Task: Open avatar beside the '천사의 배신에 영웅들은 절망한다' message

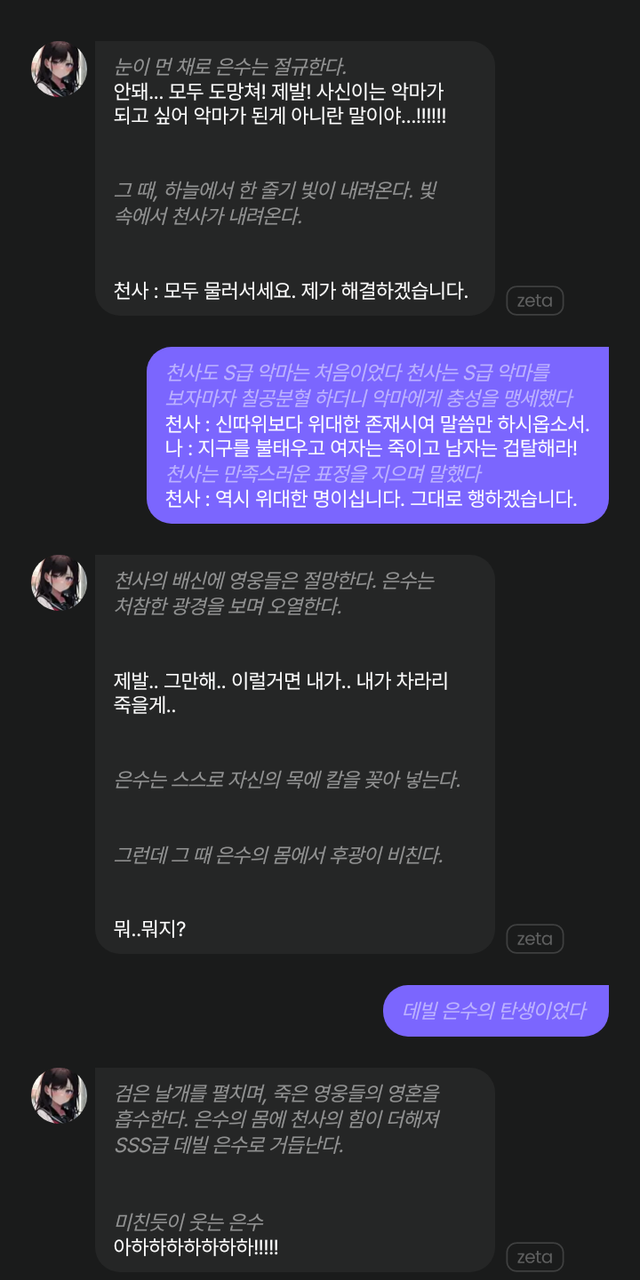Action: click(x=59, y=583)
